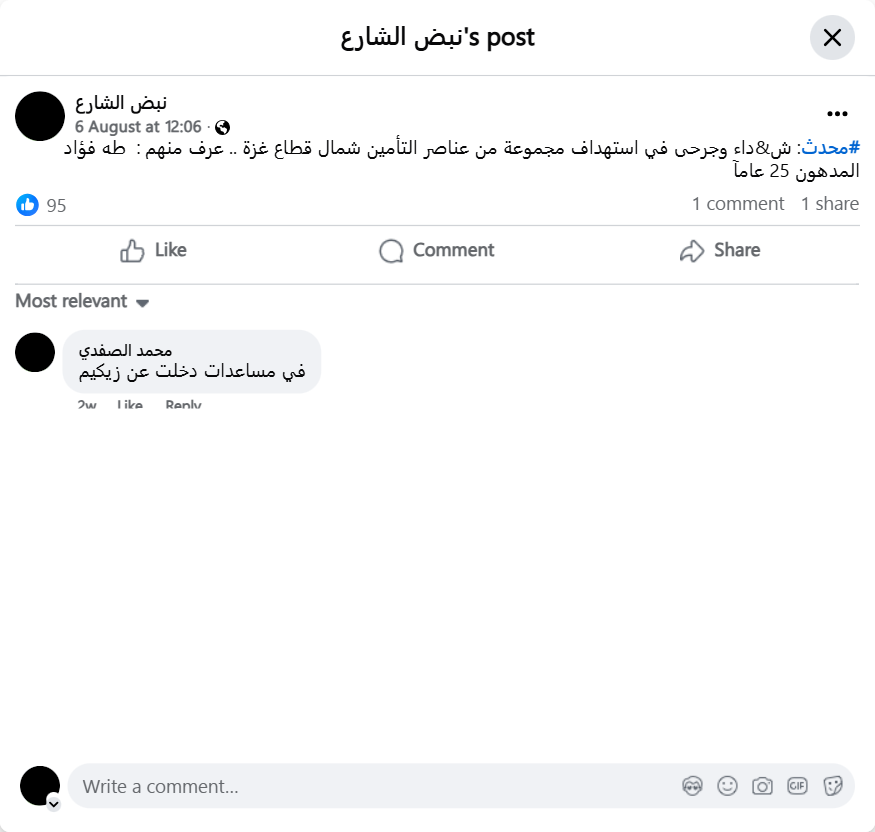Viewport: 875px width, 832px height.
Task: Switch commenting identity via profile avatar arrow
Action: pos(53,803)
